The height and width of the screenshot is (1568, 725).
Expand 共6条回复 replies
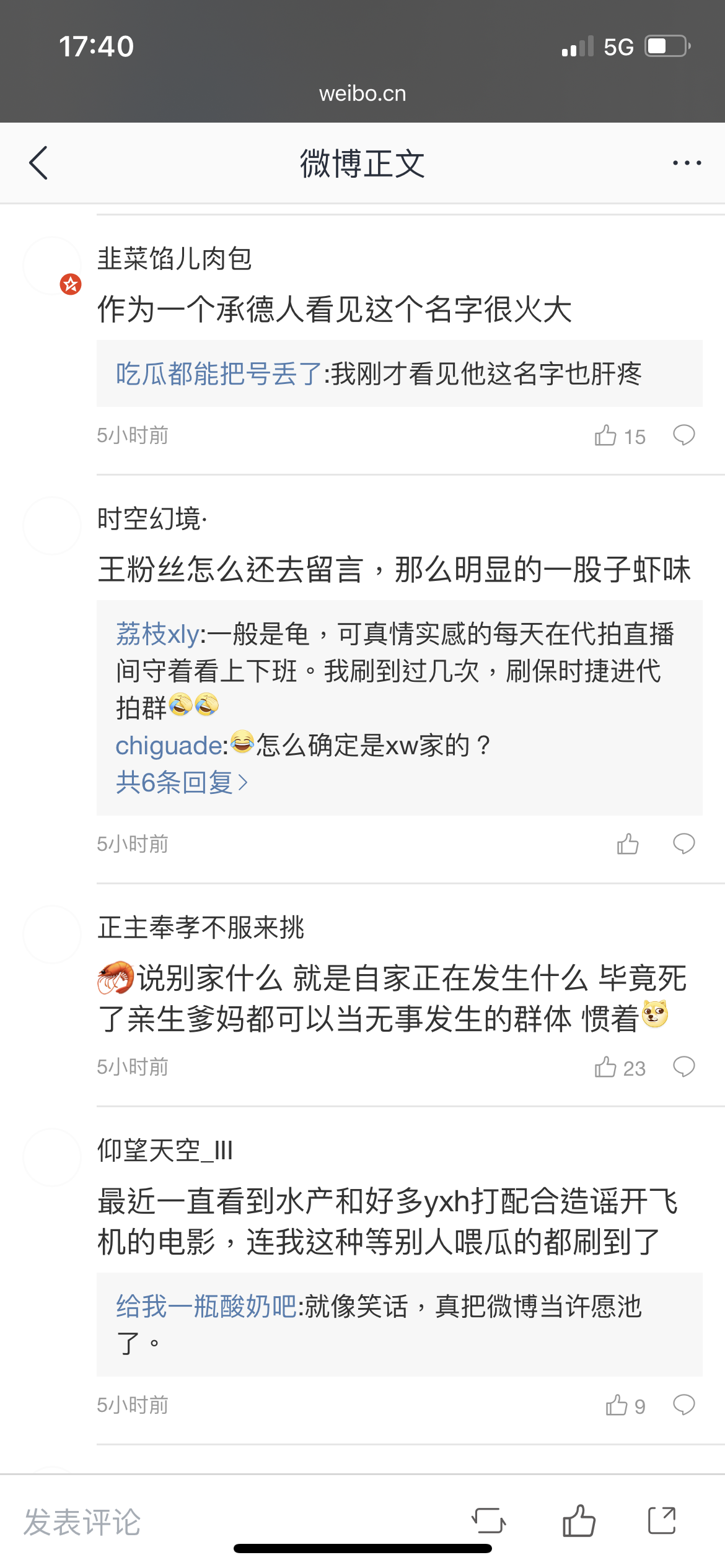coord(181,783)
